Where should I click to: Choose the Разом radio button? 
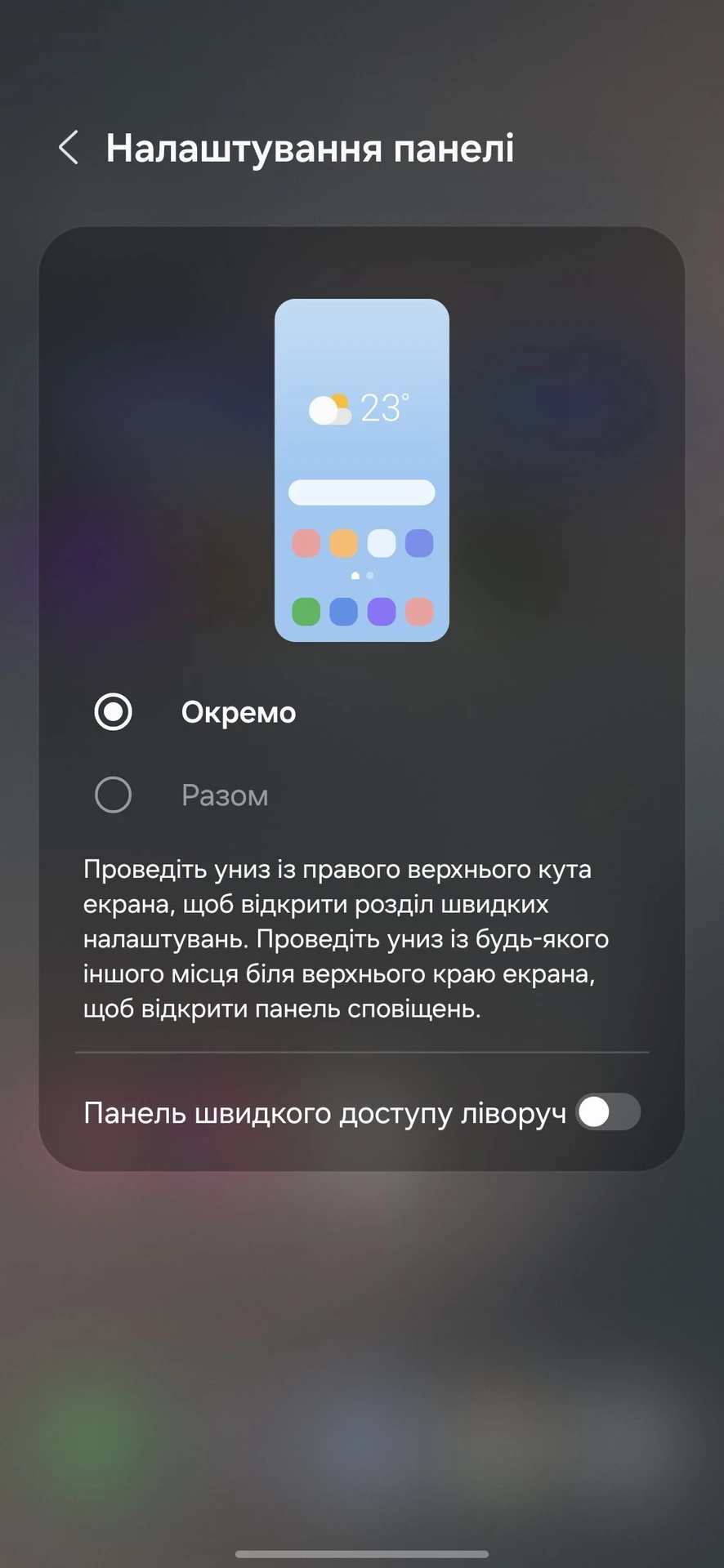[114, 795]
